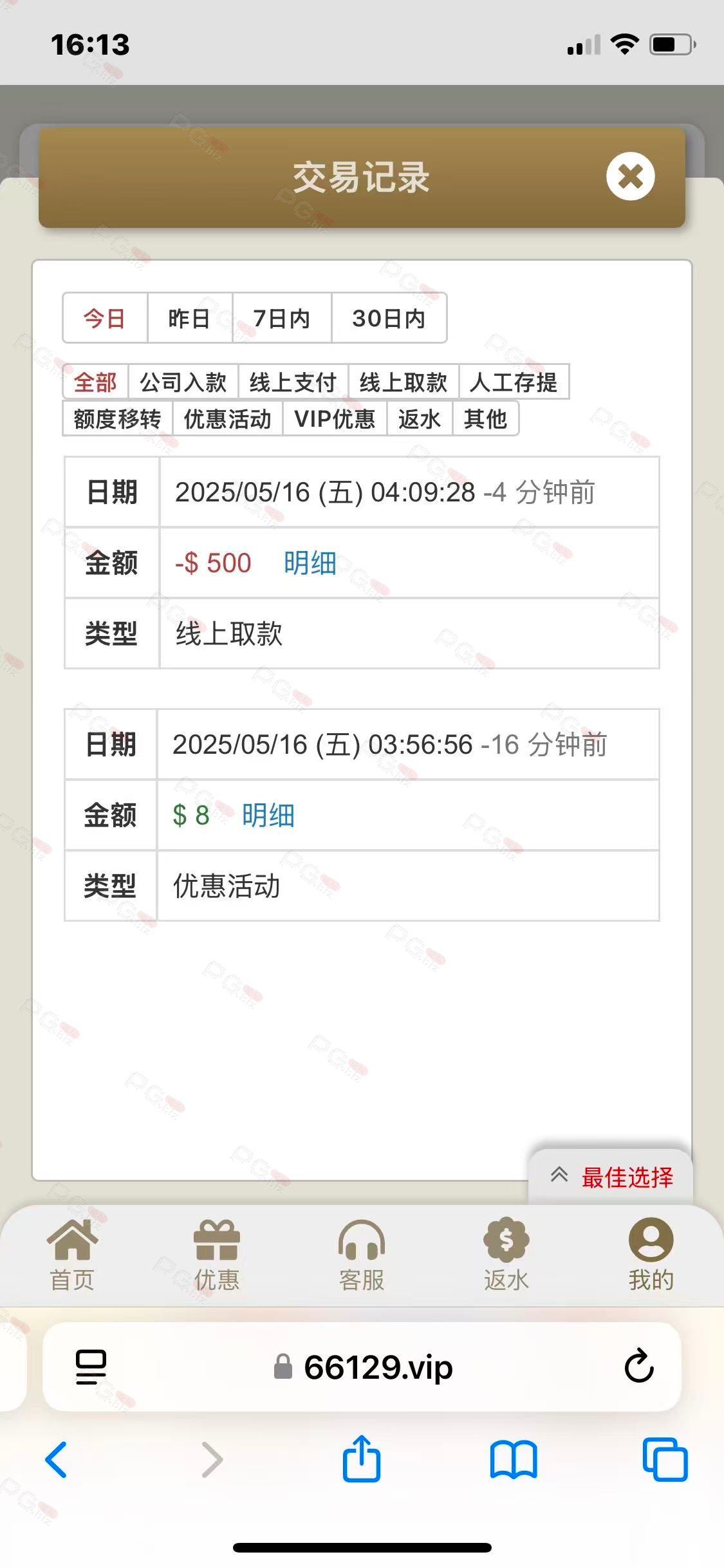Open Safari's share sheet
This screenshot has width=724, height=1568.
click(361, 1459)
